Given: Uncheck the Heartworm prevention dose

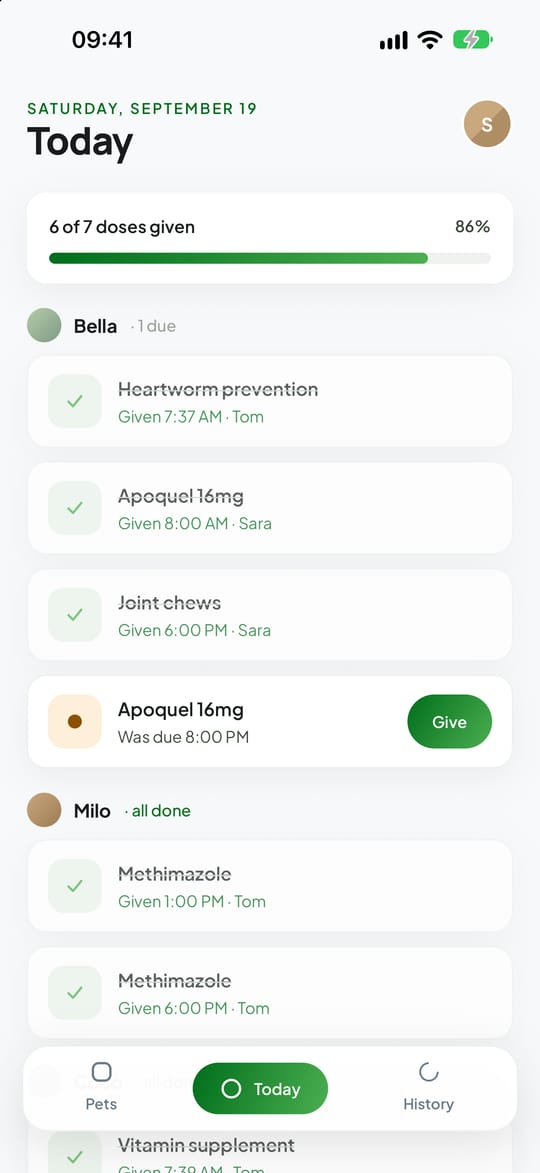Looking at the screenshot, I should click(75, 401).
